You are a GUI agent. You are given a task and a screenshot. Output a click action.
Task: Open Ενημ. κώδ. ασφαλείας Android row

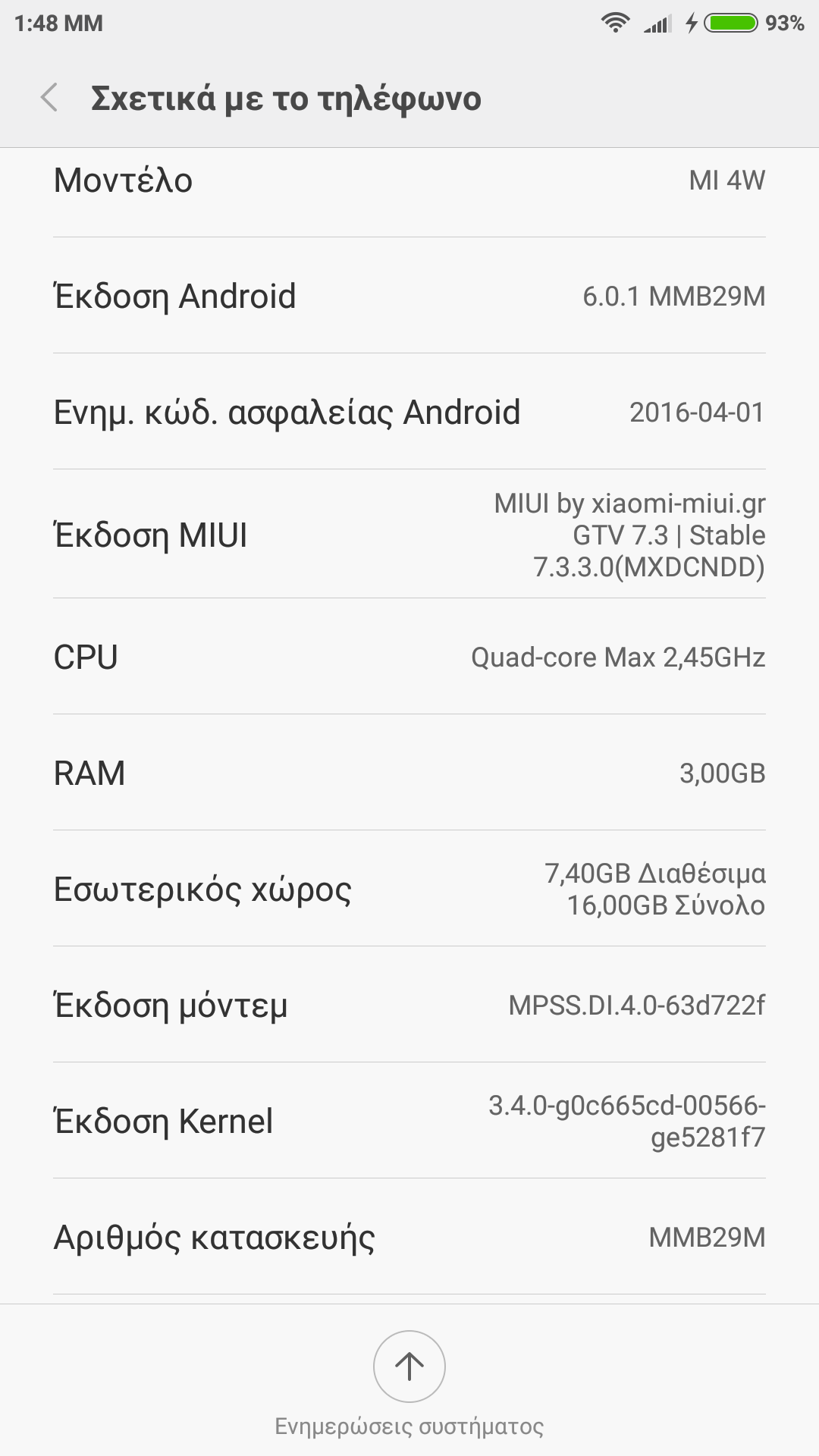409,412
